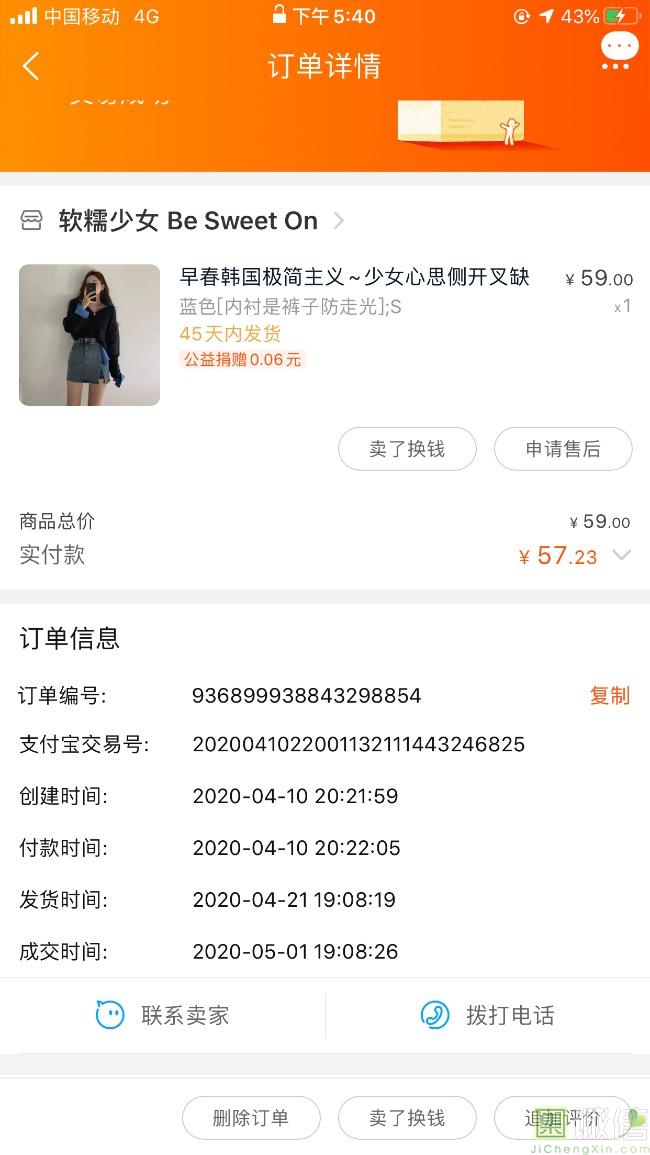Go back from order details
The width and height of the screenshot is (650, 1155).
tap(31, 66)
